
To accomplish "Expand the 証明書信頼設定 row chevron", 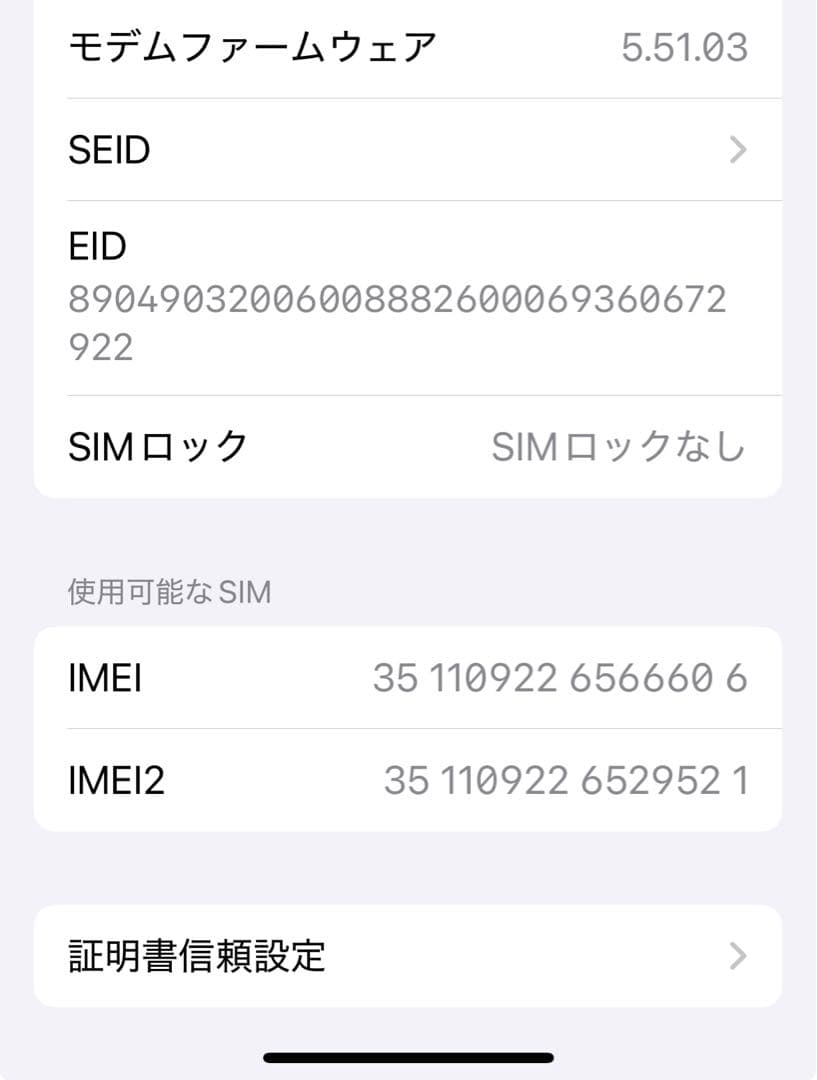I will [x=738, y=957].
